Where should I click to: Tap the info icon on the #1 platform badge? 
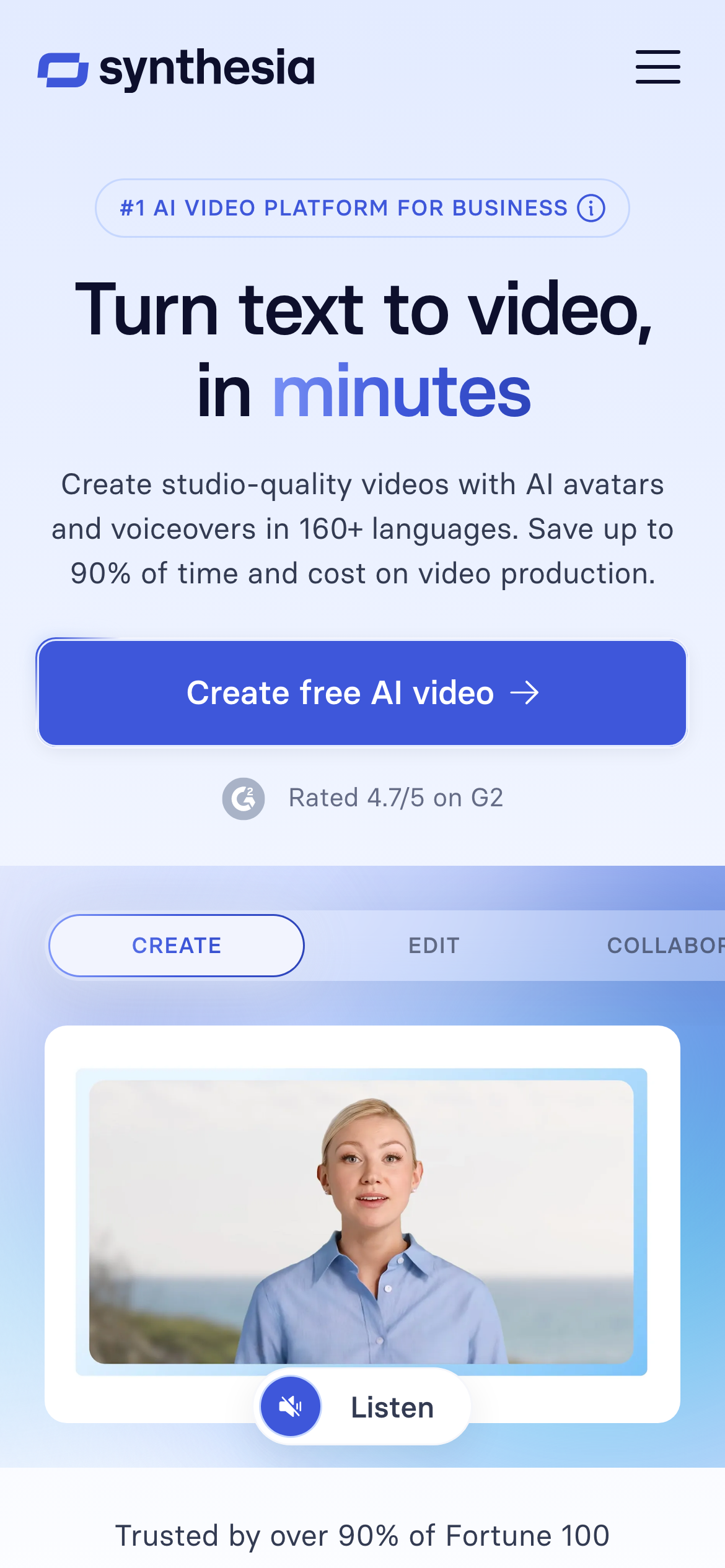pyautogui.click(x=591, y=208)
